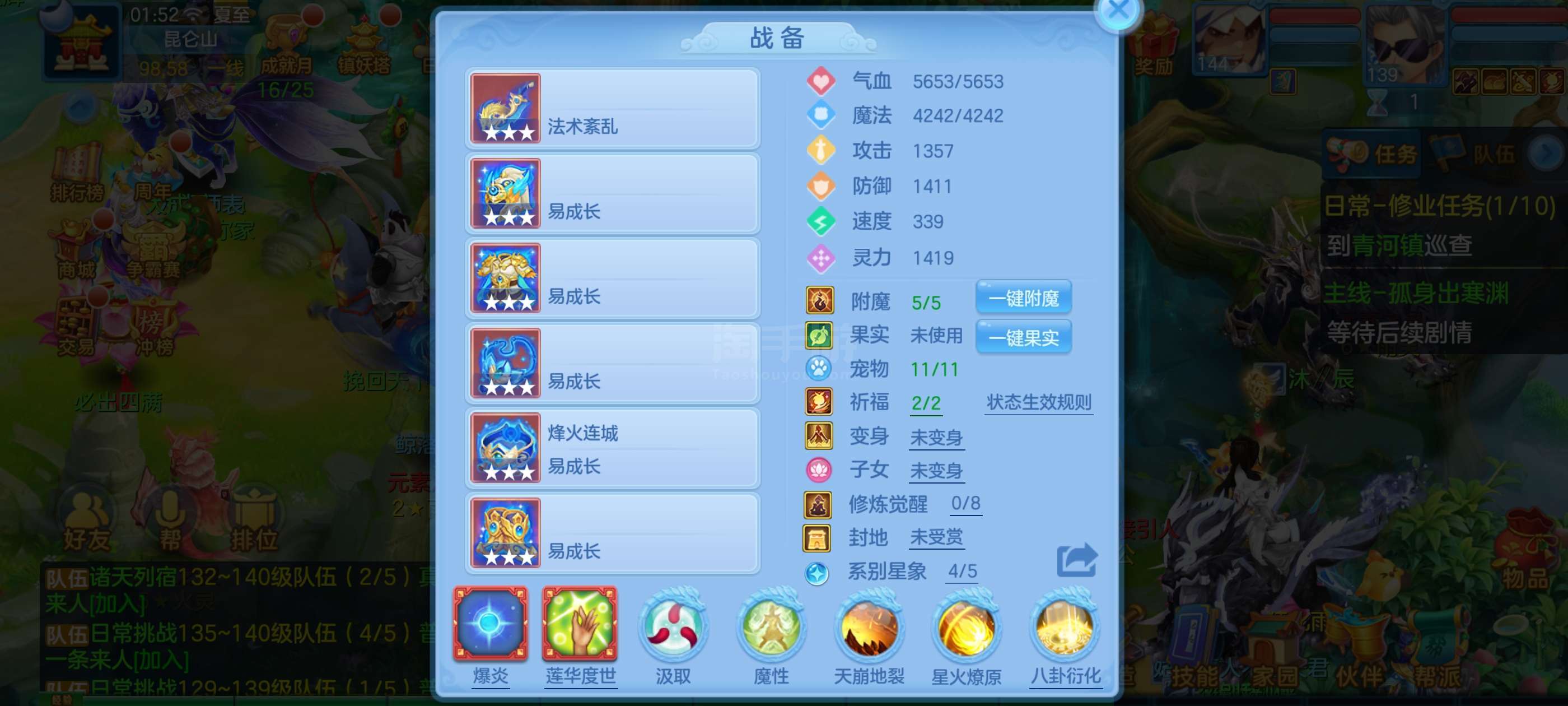Open the share arrow icon
The image size is (1568, 706).
[x=1076, y=559]
